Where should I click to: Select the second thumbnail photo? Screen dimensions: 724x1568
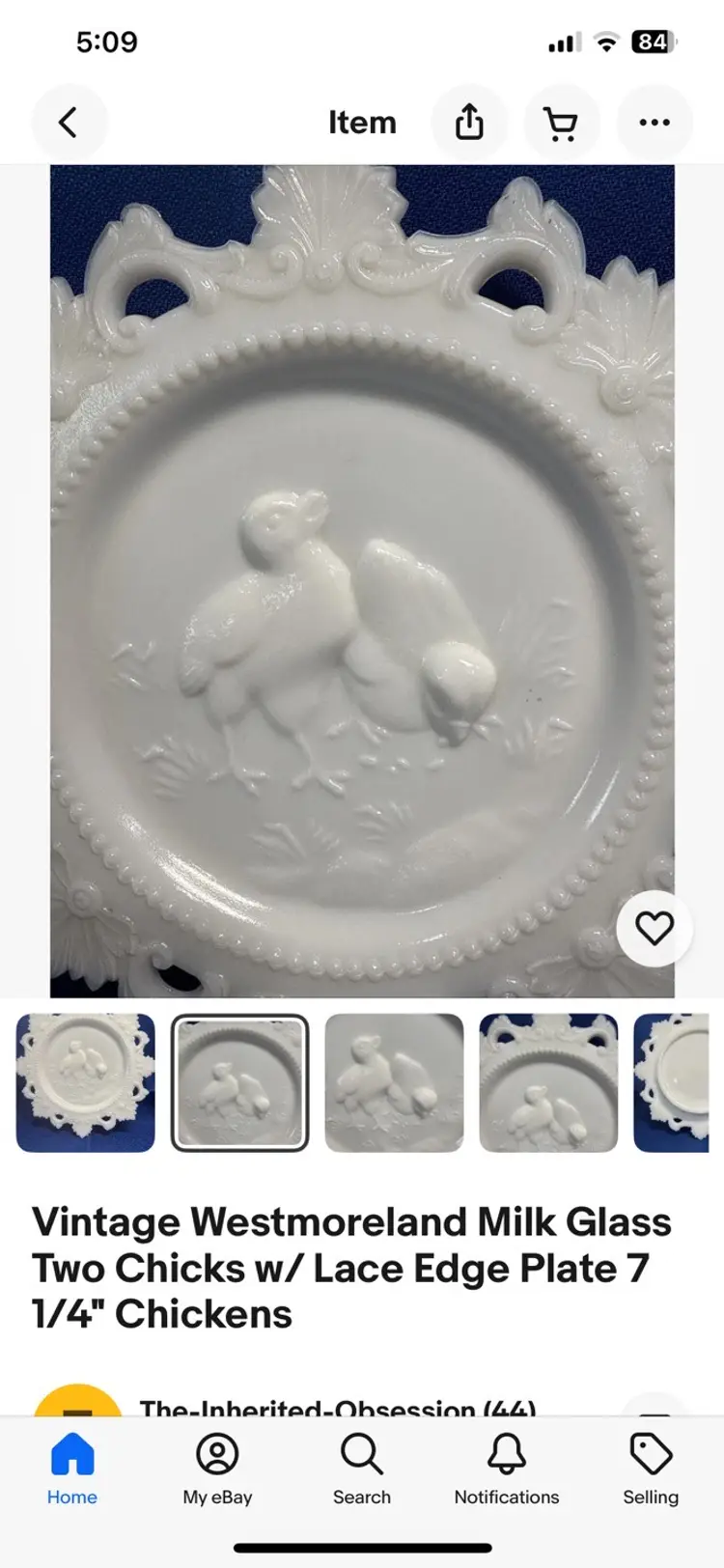[239, 1082]
